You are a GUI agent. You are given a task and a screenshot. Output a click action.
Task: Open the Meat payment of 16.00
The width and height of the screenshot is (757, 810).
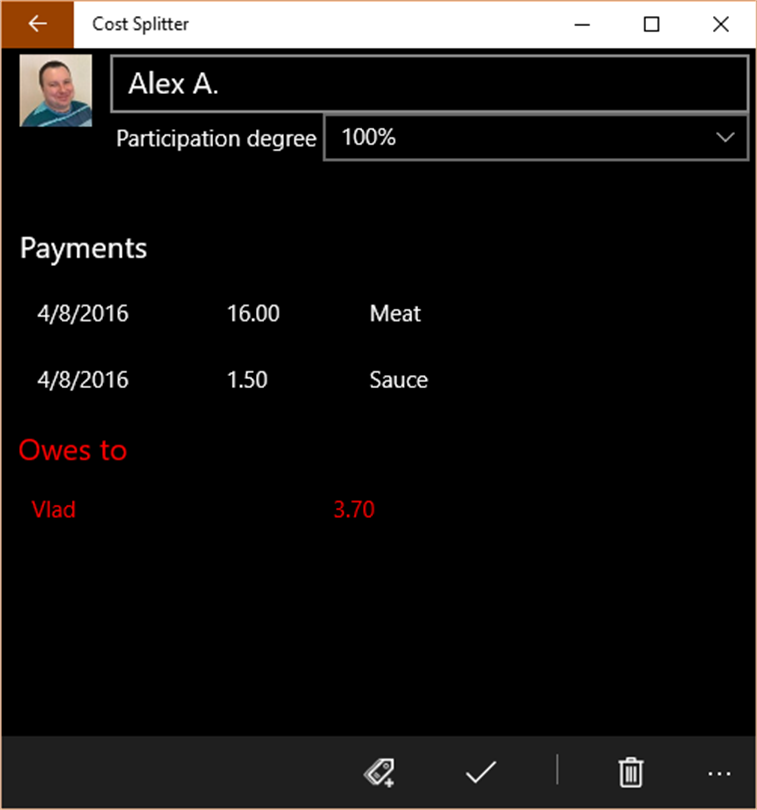tap(230, 314)
